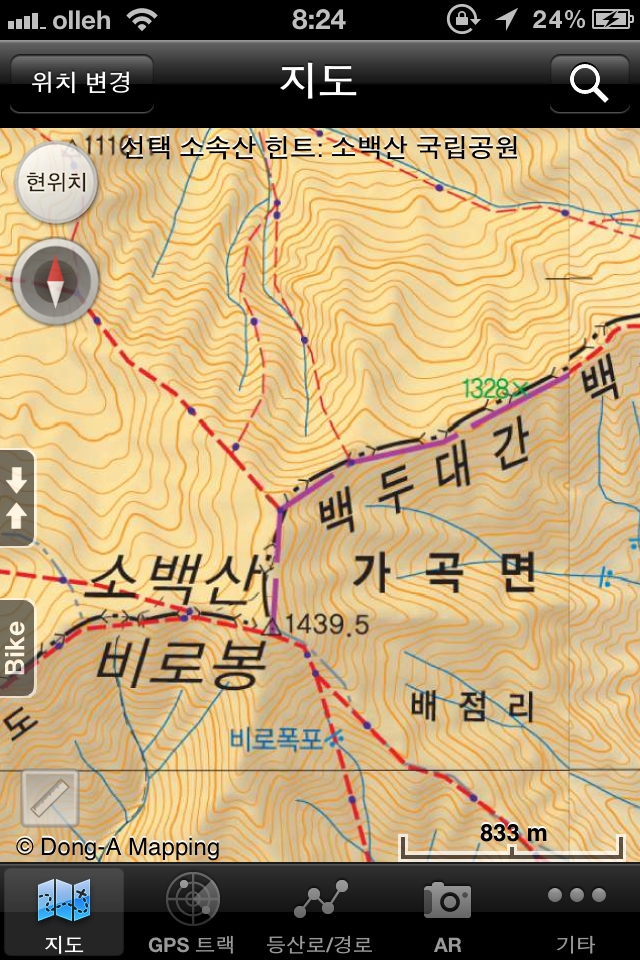Tap the up-down arrows side tab

pyautogui.click(x=17, y=497)
